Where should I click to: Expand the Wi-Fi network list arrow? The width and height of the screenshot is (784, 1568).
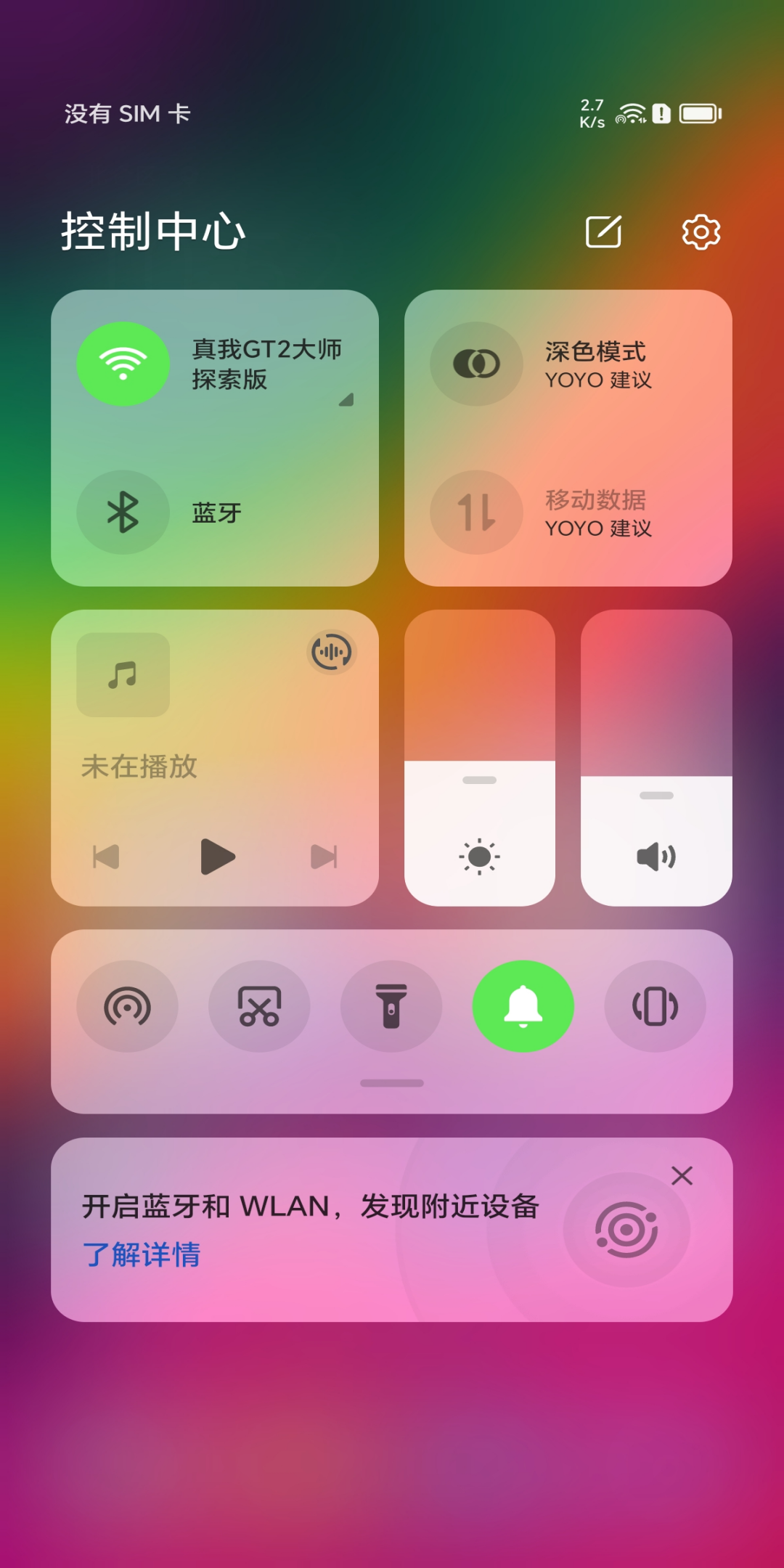click(x=346, y=400)
